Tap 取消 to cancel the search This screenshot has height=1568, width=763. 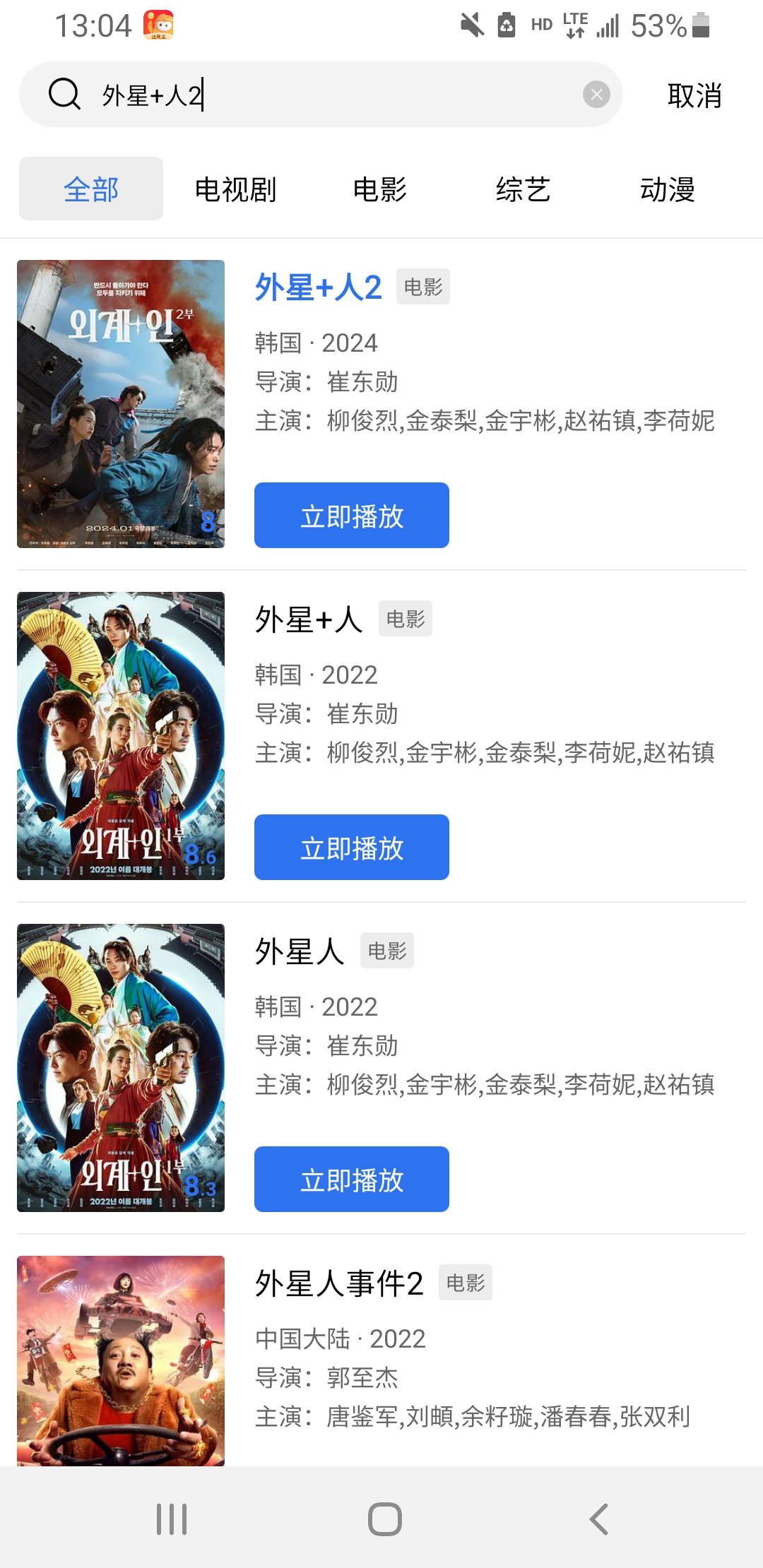pyautogui.click(x=694, y=95)
